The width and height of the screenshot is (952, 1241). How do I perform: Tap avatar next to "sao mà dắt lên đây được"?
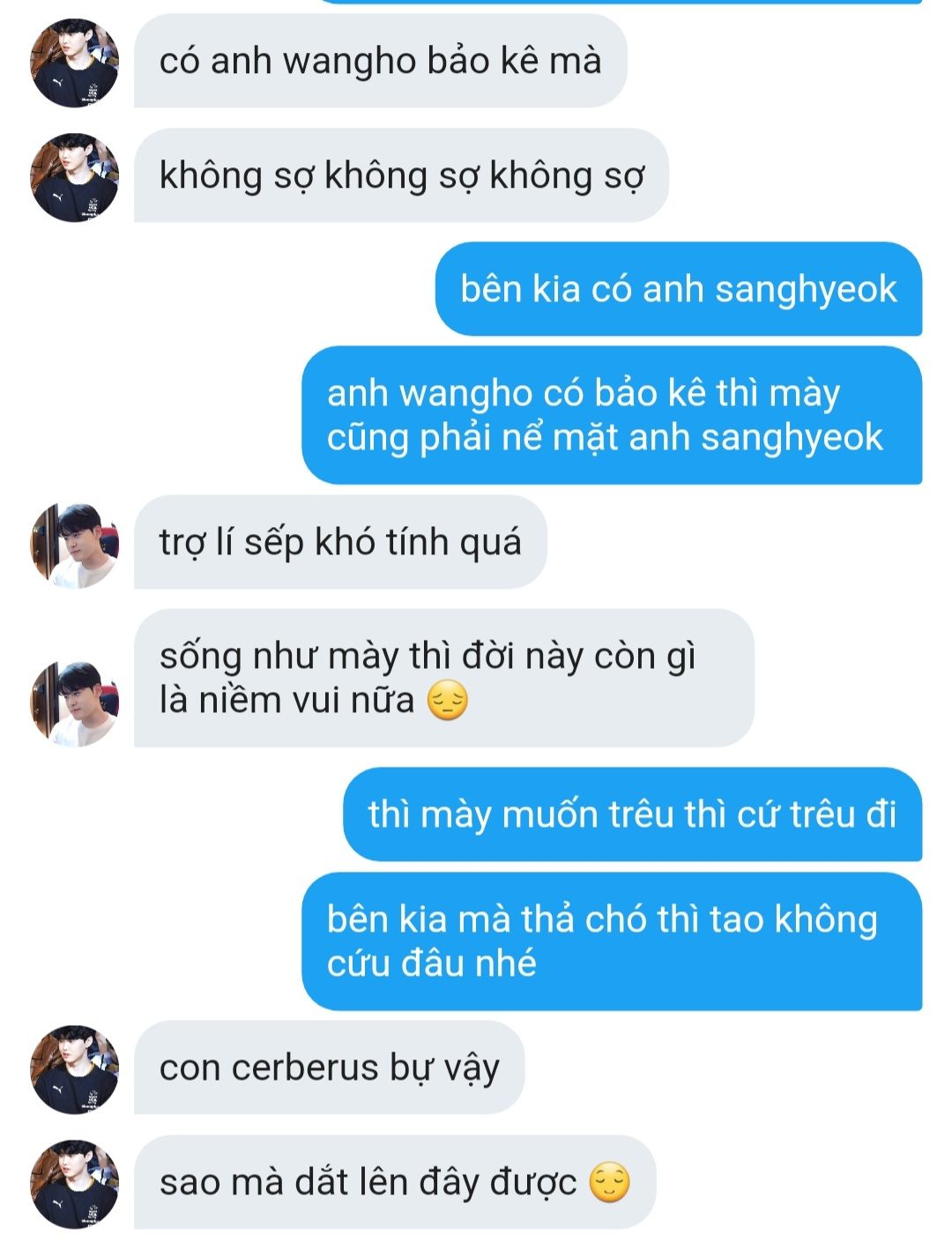[75, 1184]
